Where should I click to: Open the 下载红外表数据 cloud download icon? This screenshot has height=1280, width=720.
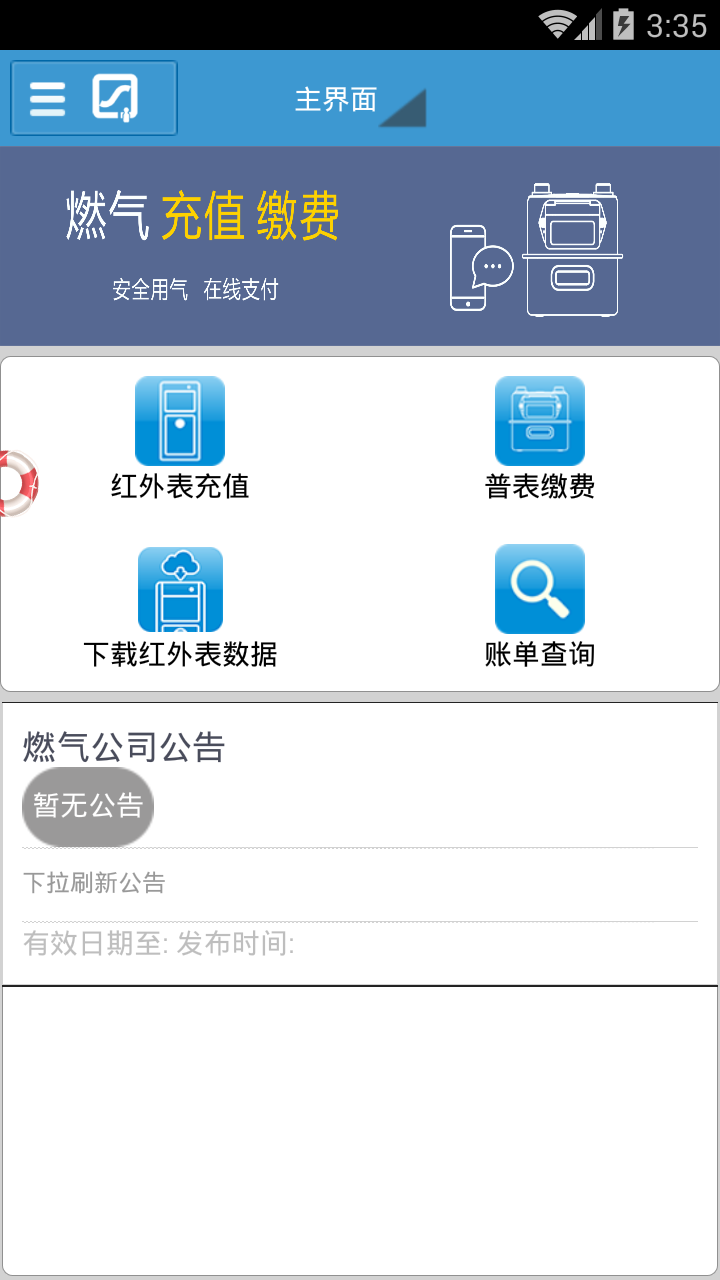pyautogui.click(x=180, y=588)
